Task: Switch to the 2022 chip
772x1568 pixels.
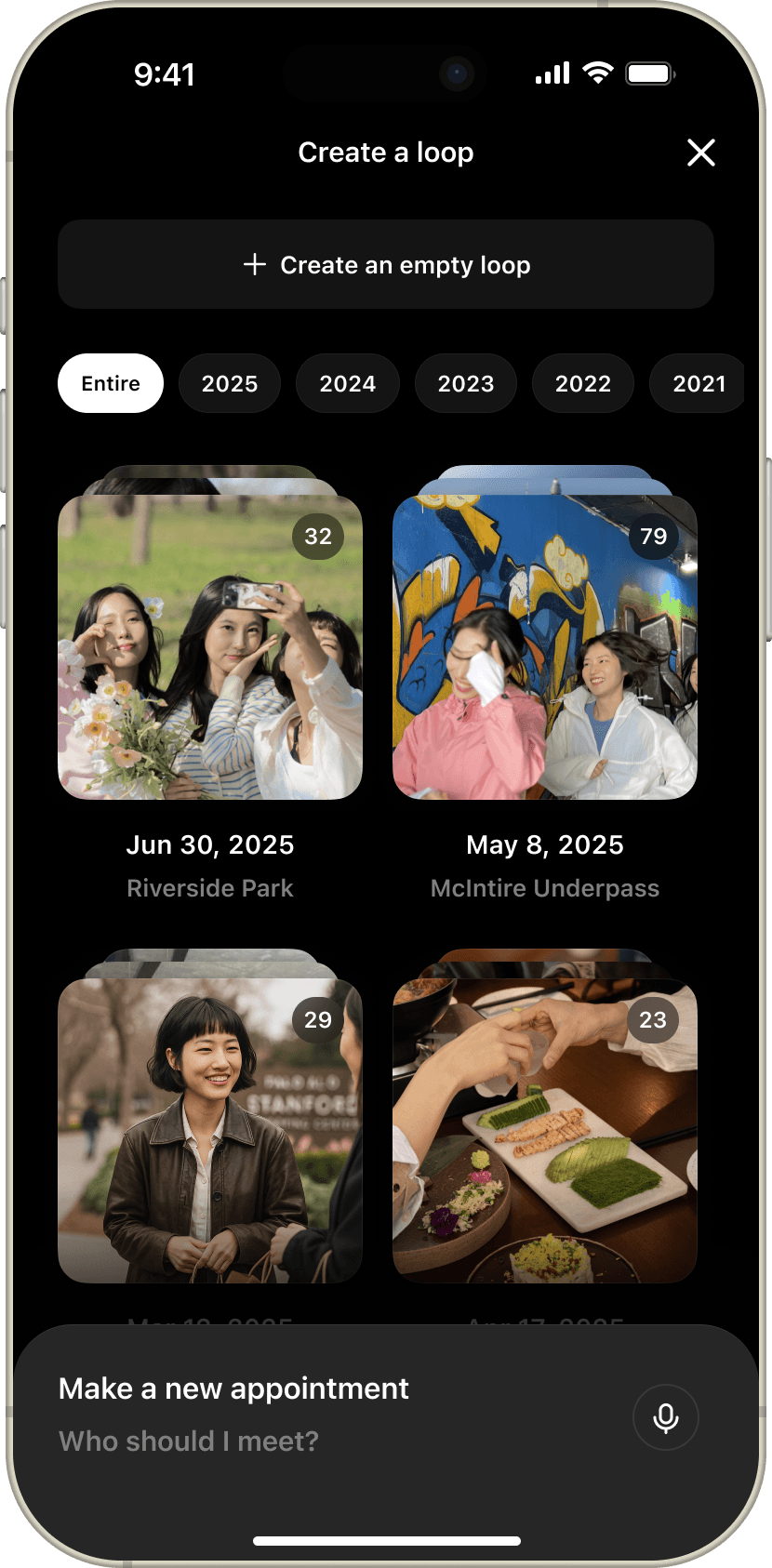Action: point(582,383)
